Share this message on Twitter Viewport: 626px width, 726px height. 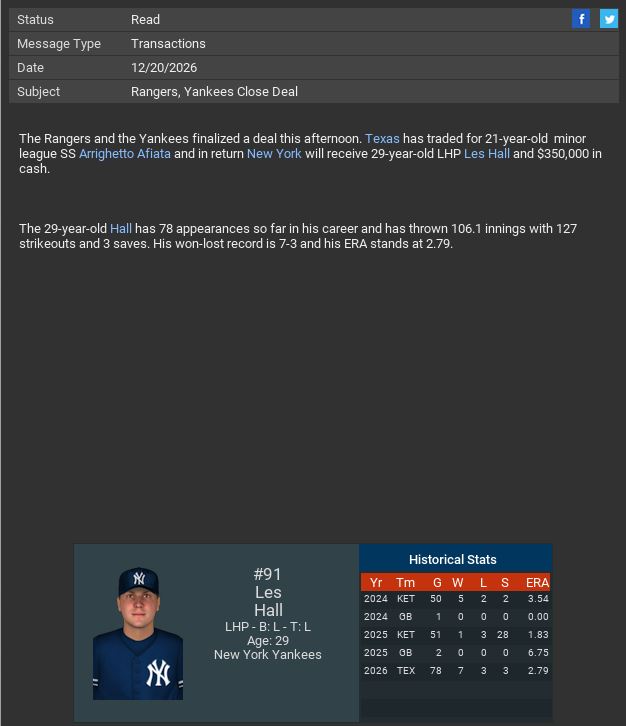click(x=608, y=19)
